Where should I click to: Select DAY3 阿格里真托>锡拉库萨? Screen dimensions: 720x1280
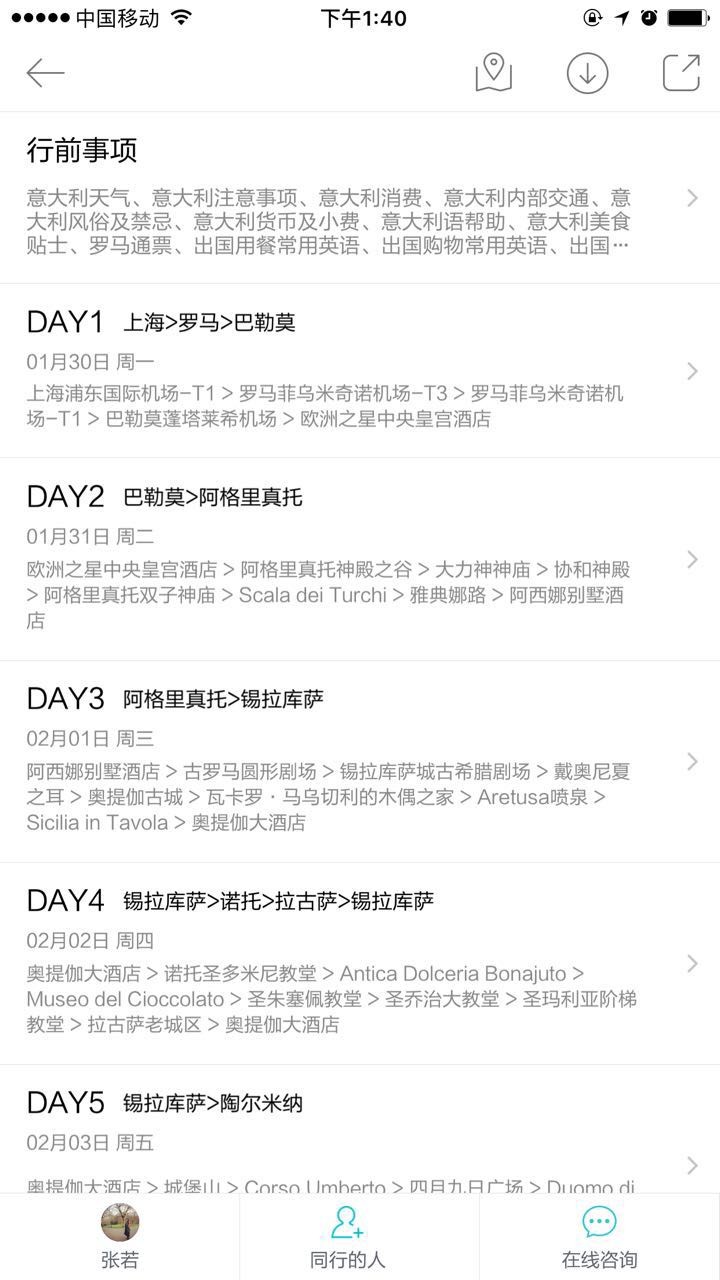[x=360, y=761]
